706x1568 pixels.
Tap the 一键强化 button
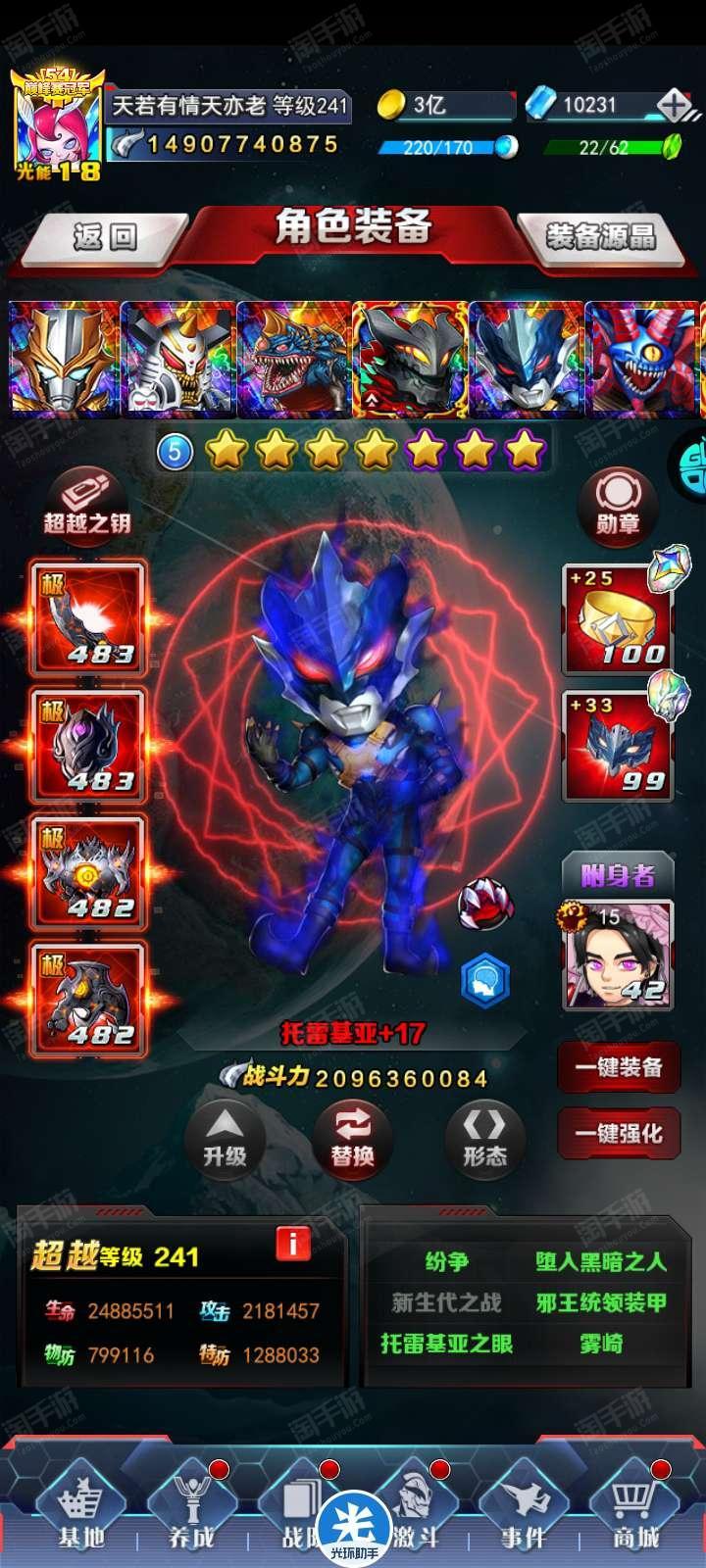tap(619, 1134)
